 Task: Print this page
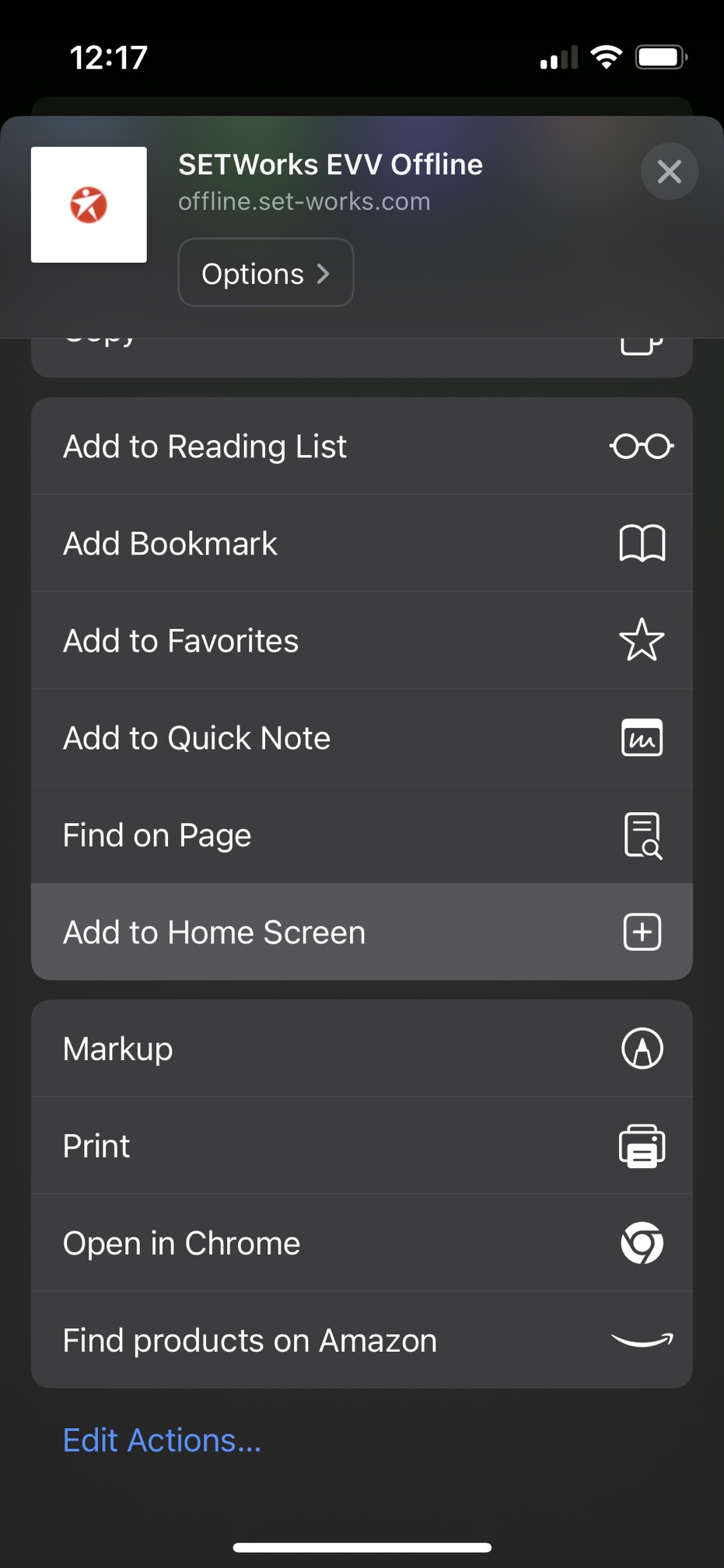pyautogui.click(x=362, y=1146)
